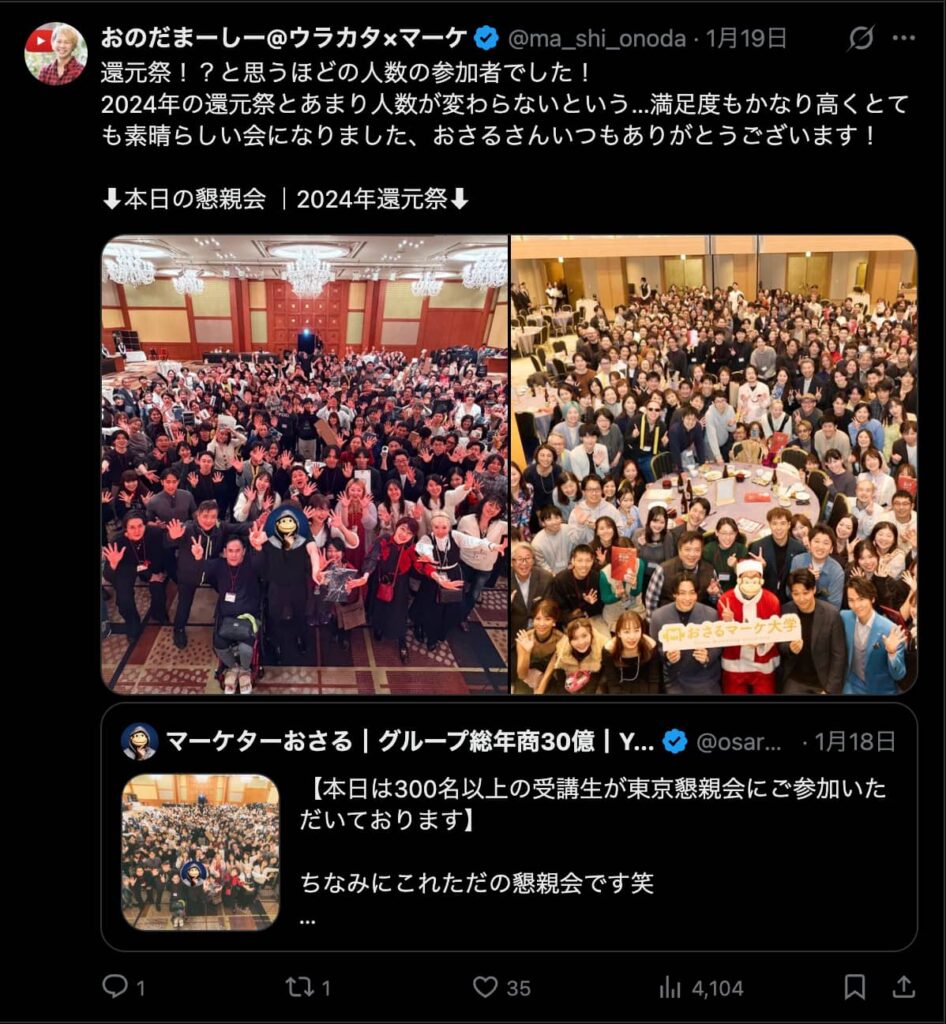Bookmark this post

tap(854, 987)
